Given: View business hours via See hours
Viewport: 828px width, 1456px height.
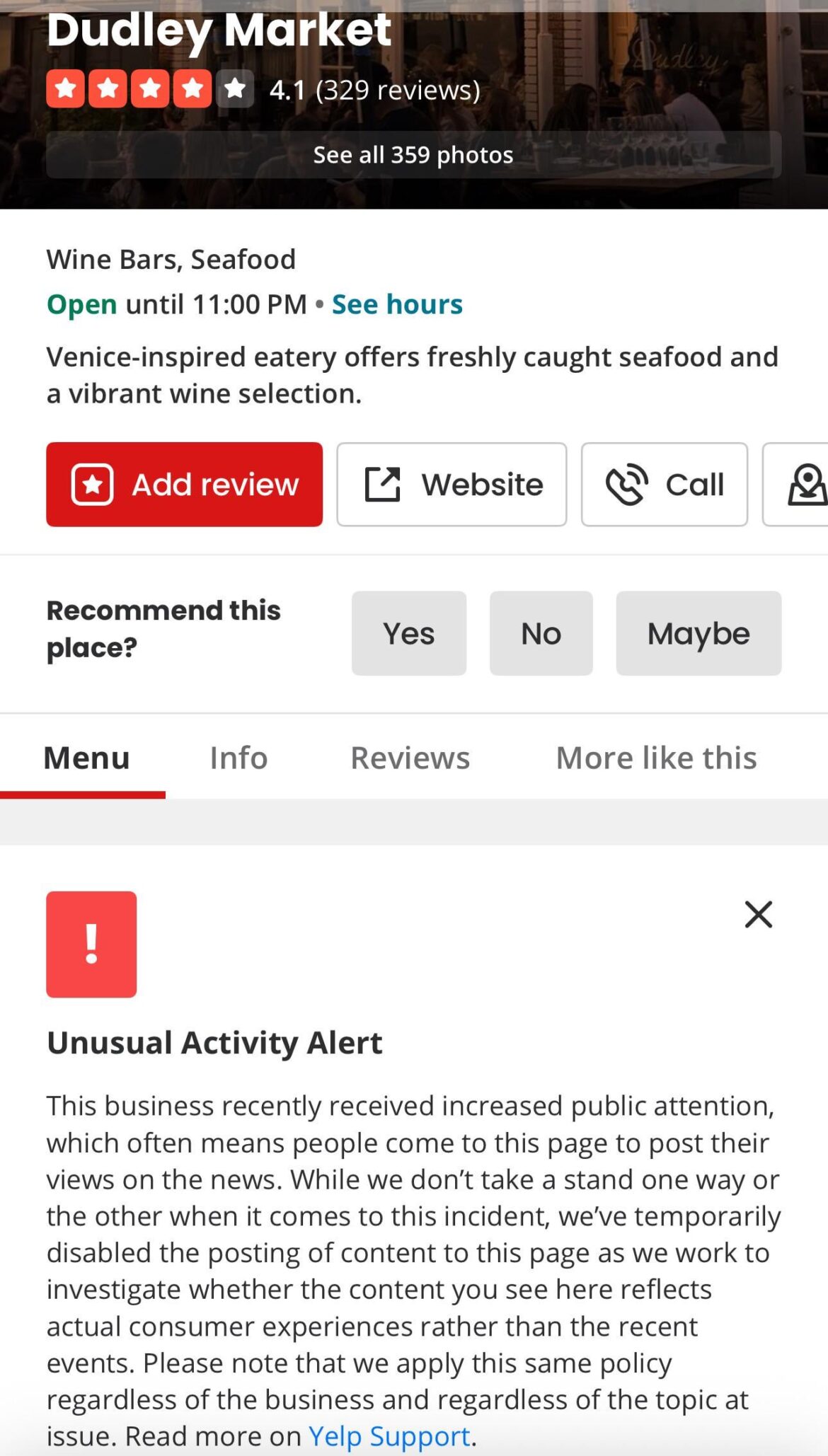Looking at the screenshot, I should click(397, 304).
